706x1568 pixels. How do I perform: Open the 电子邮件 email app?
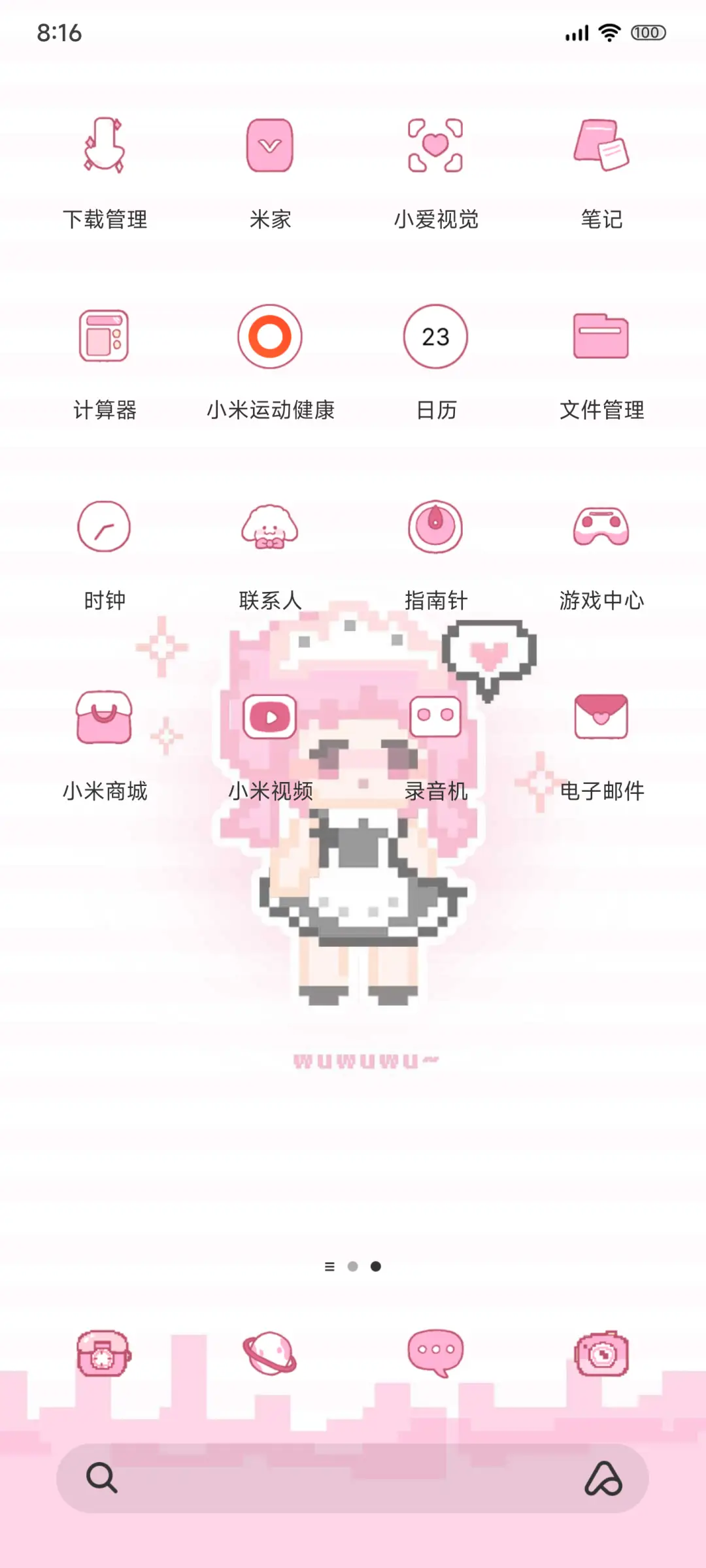(601, 717)
